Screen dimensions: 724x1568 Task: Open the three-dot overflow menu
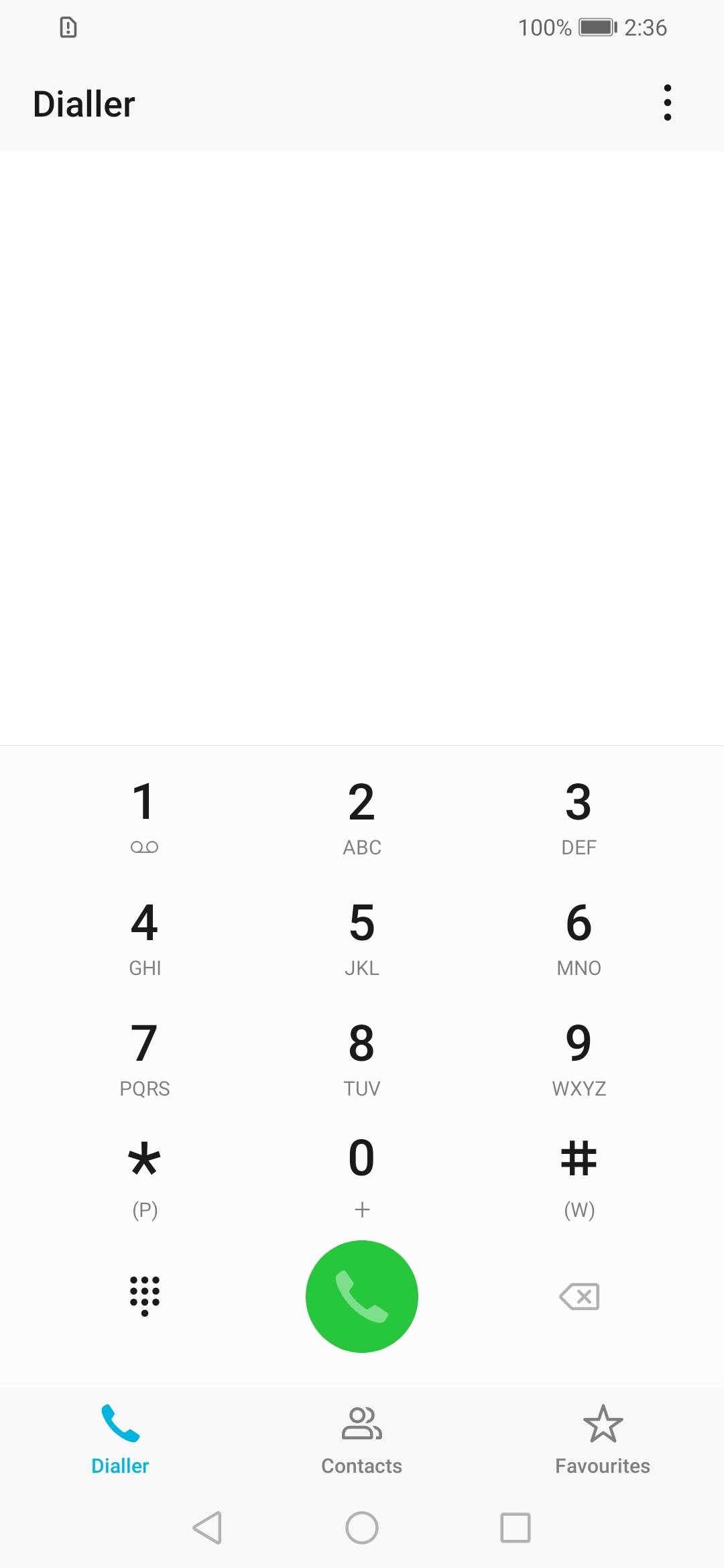667,103
